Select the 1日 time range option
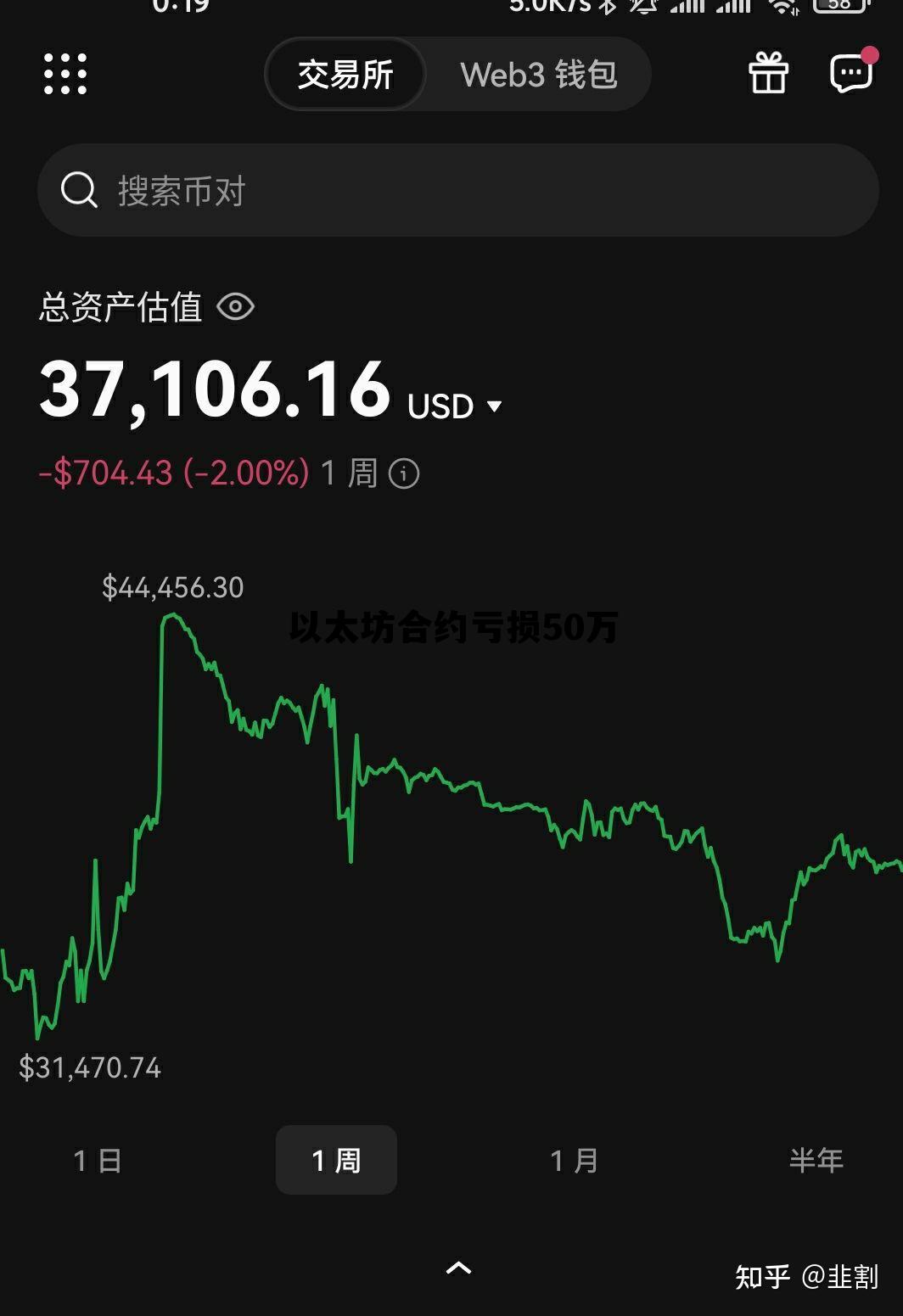This screenshot has height=1316, width=903. coord(95,1159)
